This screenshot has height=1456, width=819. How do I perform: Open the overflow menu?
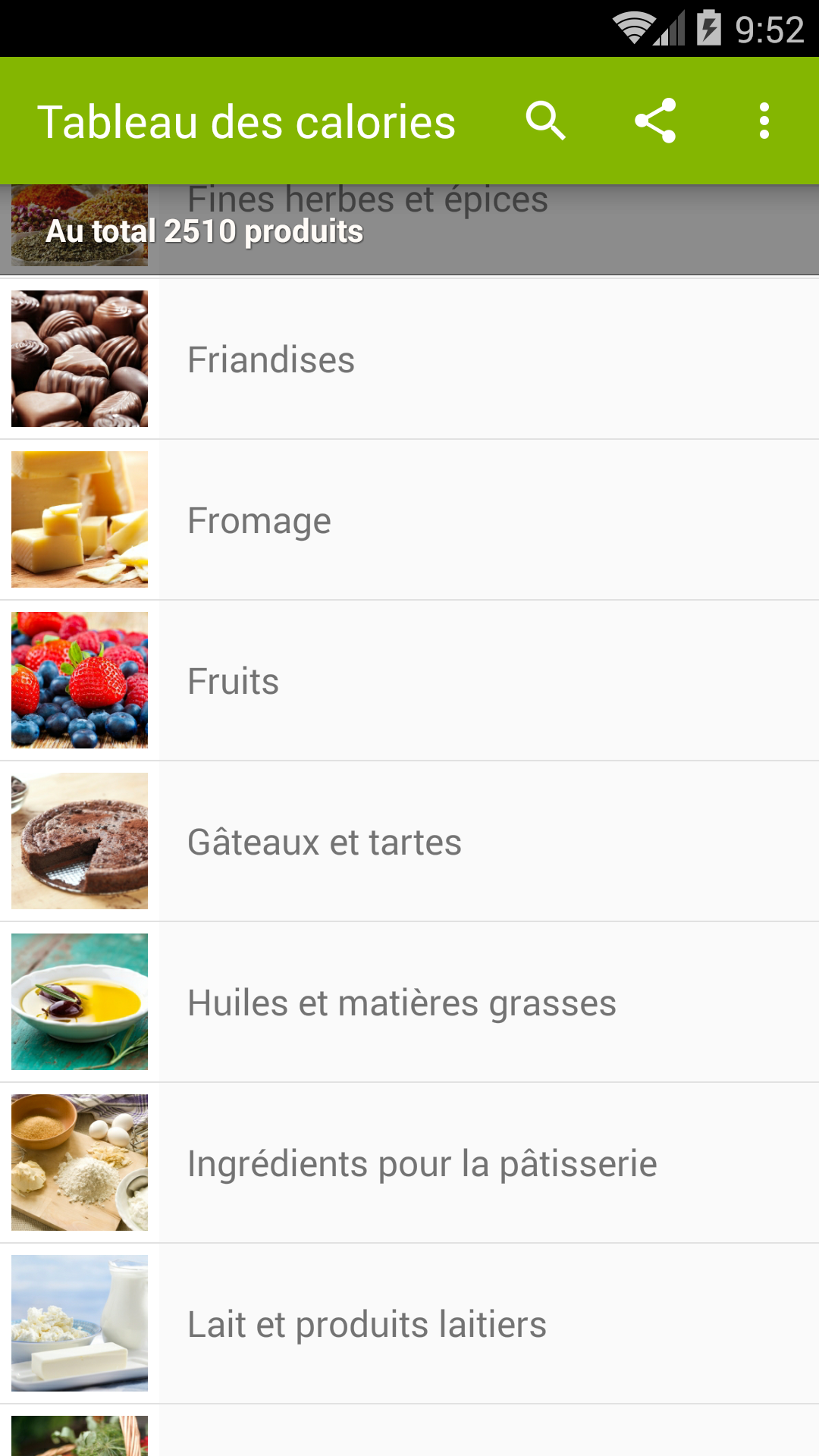pyautogui.click(x=764, y=121)
